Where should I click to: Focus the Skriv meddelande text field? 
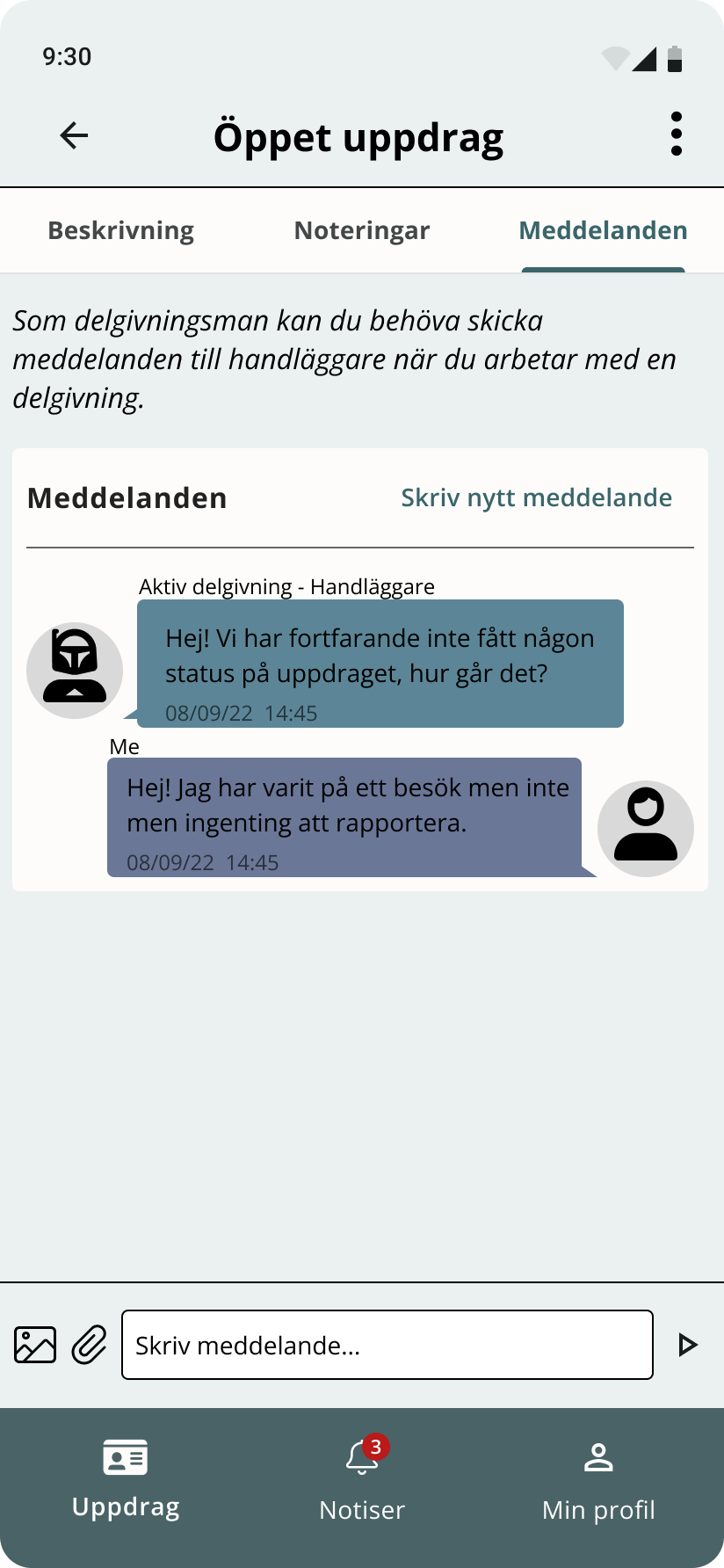click(387, 1345)
